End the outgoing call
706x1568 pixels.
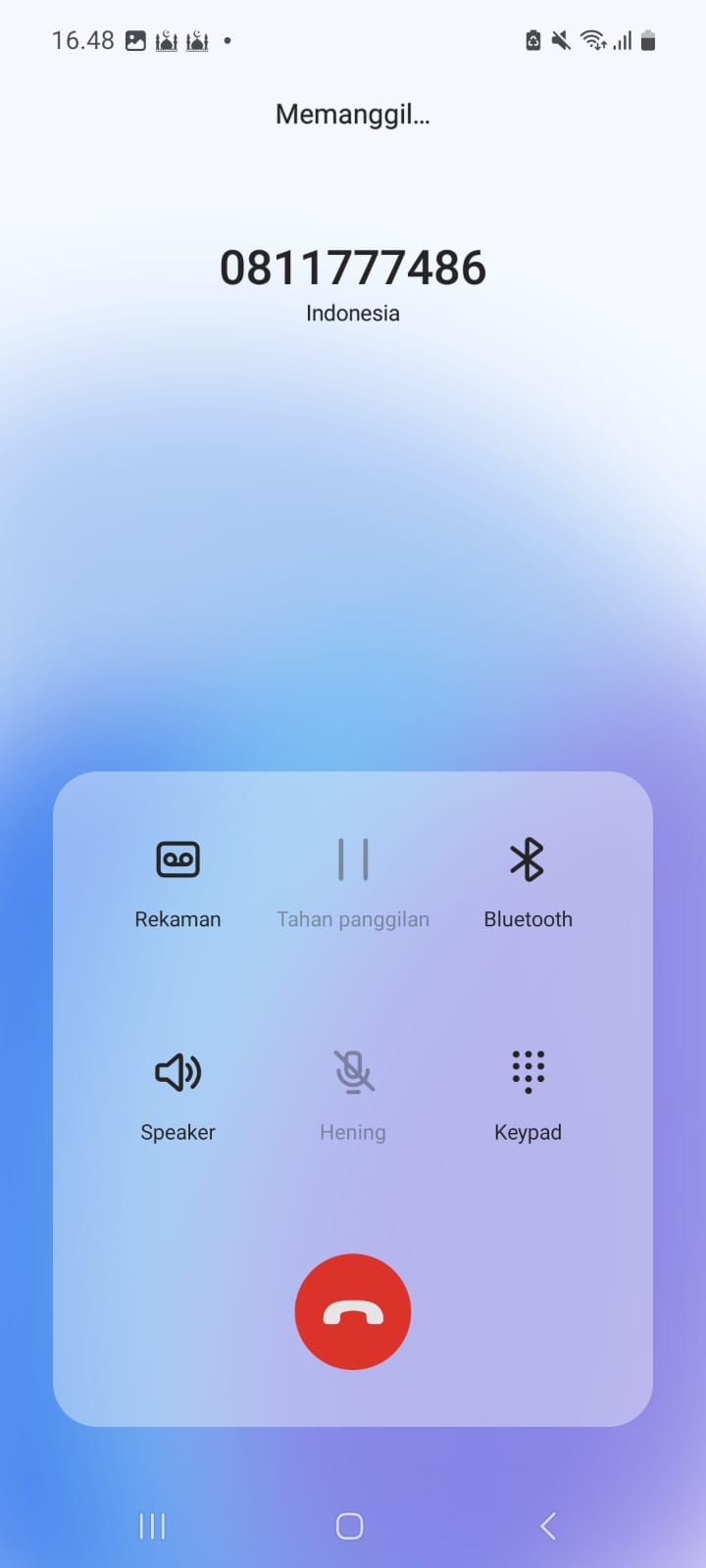(x=352, y=1311)
